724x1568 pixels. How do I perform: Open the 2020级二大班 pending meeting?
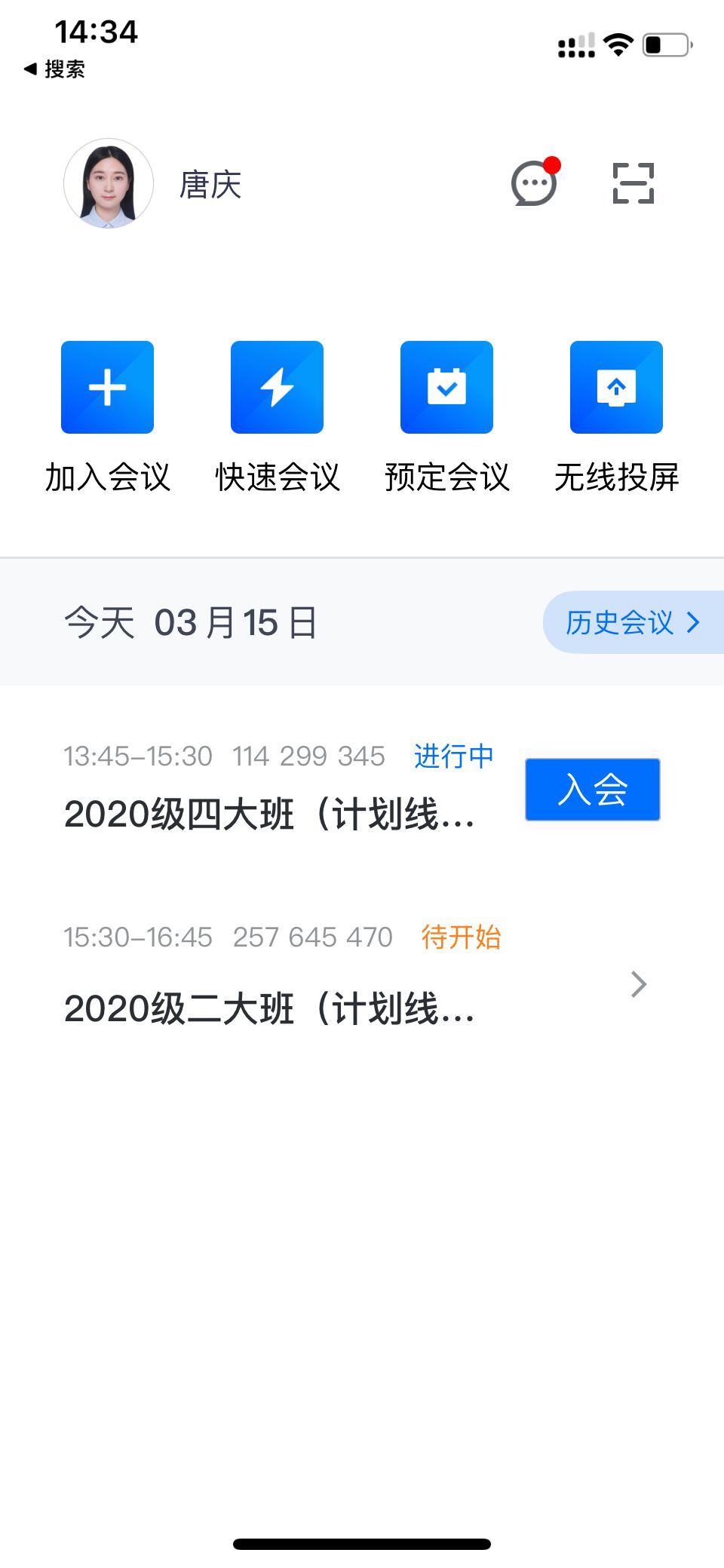tap(269, 1008)
